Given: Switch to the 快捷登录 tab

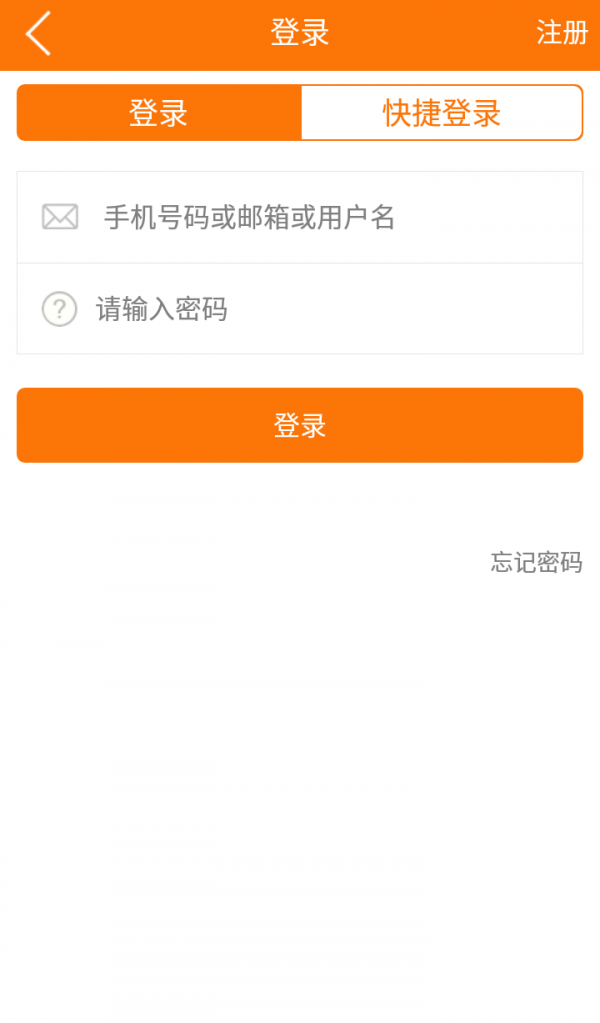Looking at the screenshot, I should 441,113.
